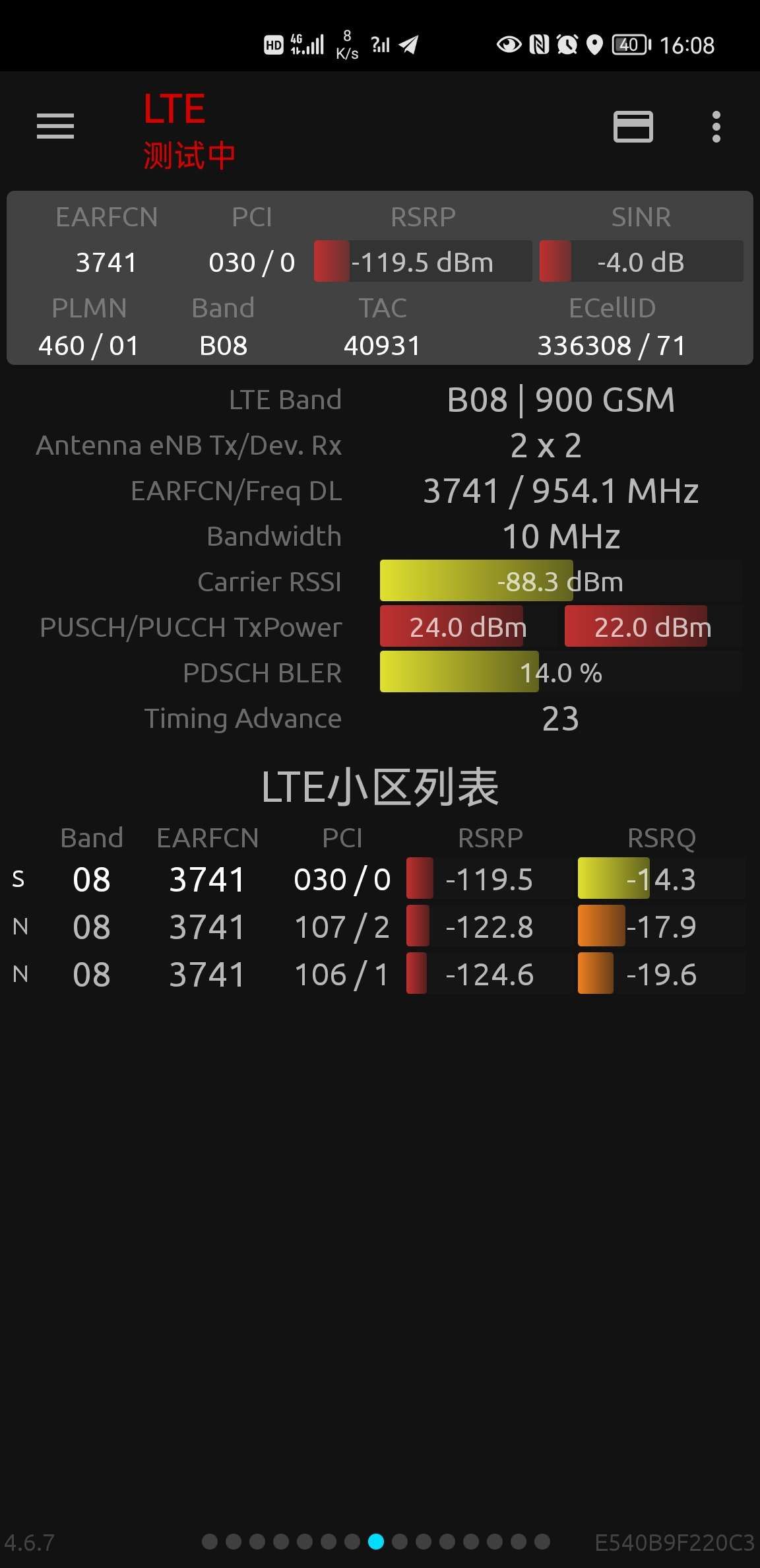
Task: Open the alarm clock status icon
Action: (566, 44)
